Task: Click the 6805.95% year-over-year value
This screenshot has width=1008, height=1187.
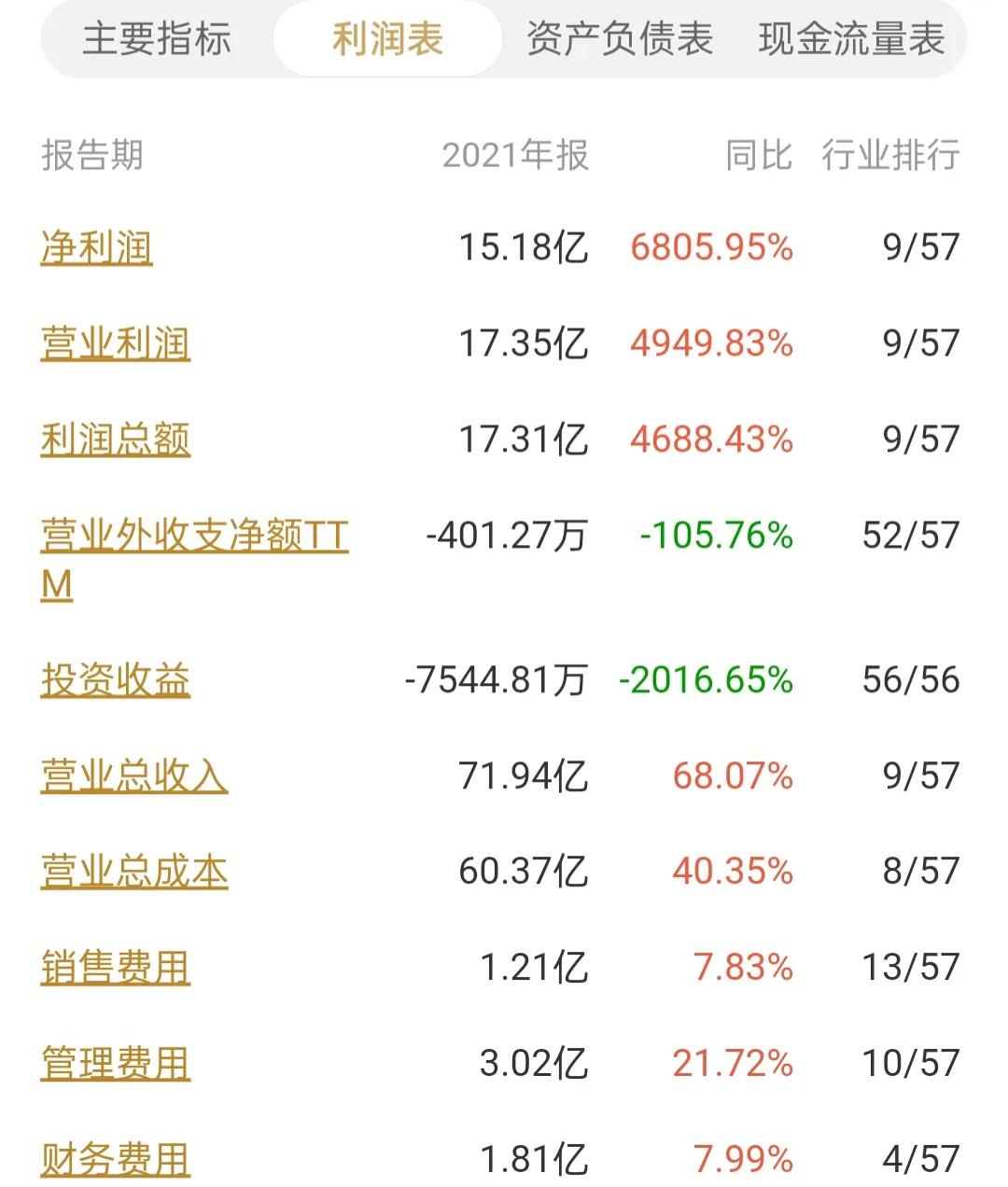Action: [712, 245]
